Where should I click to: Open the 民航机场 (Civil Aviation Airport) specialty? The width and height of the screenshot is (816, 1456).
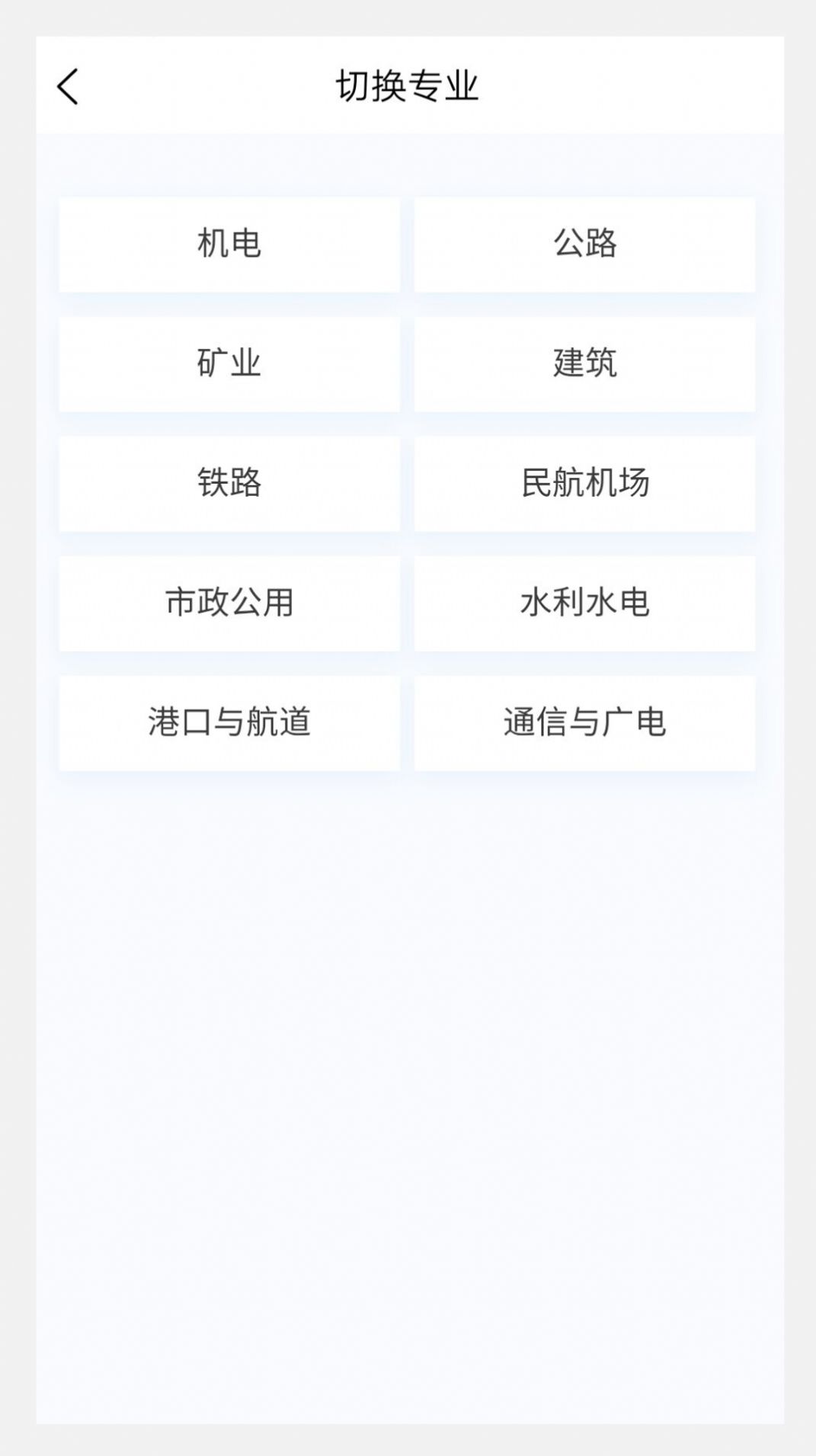coord(585,484)
